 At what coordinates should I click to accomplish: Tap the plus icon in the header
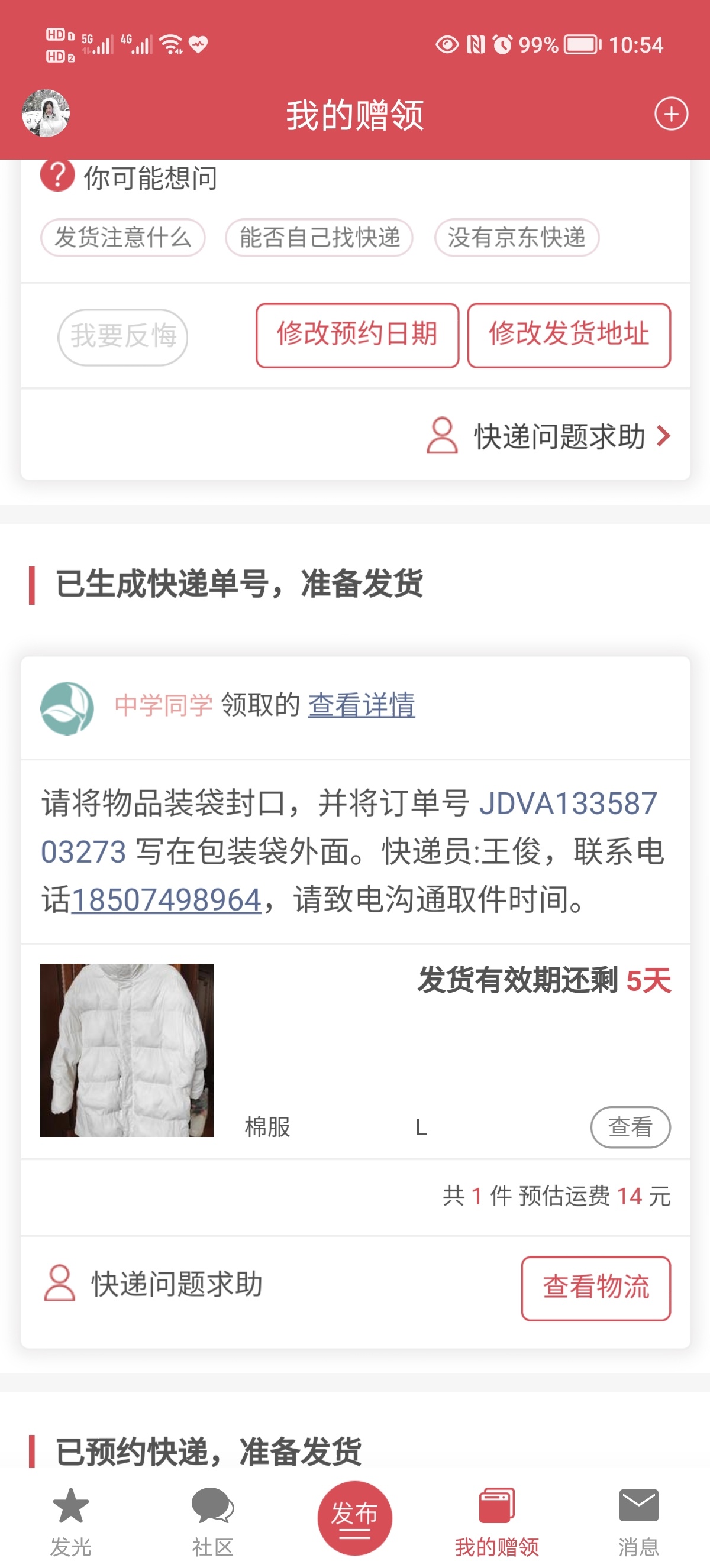pyautogui.click(x=670, y=114)
